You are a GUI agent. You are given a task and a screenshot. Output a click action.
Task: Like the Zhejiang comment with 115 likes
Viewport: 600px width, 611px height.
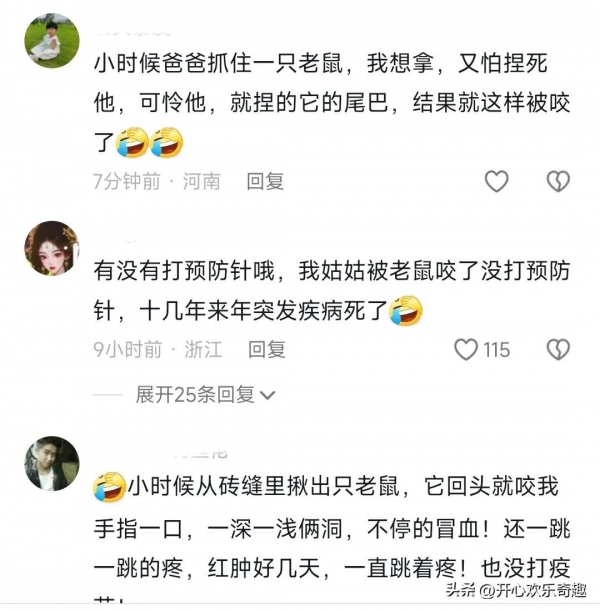[467, 349]
